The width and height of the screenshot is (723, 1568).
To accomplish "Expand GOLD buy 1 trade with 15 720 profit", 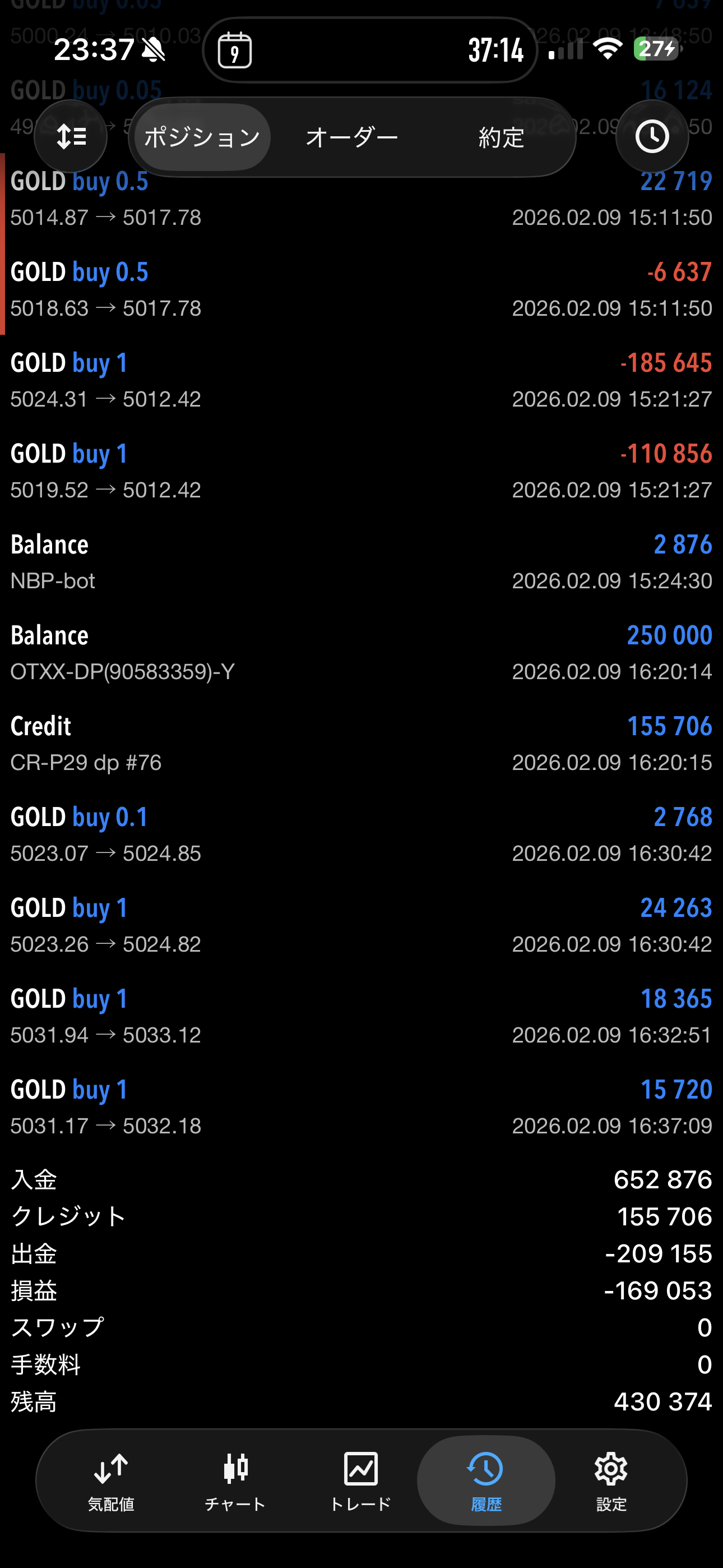I will click(x=361, y=1106).
